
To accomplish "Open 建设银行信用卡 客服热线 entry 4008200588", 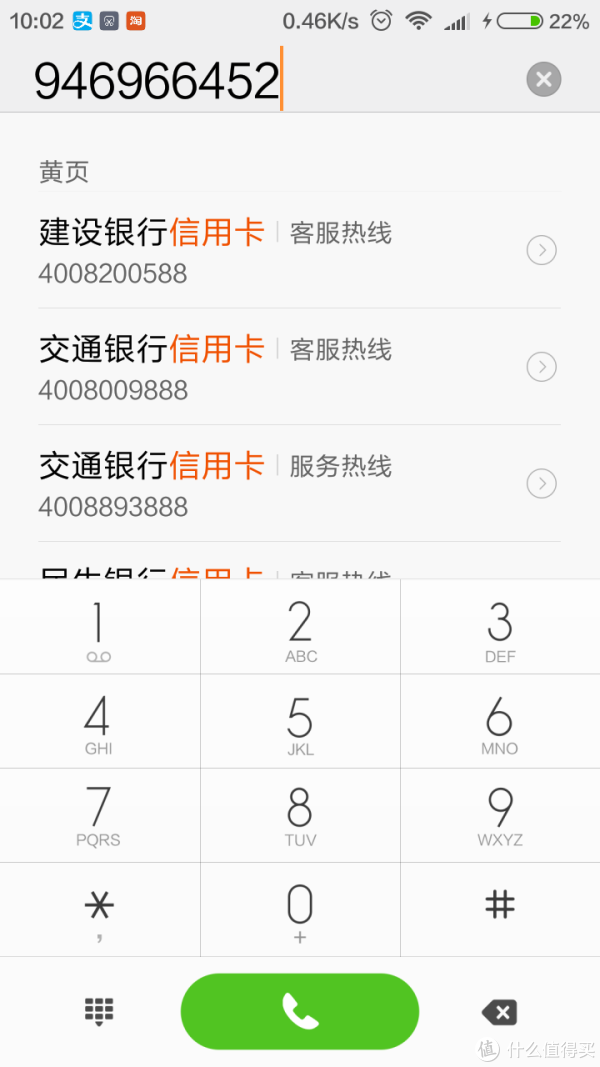I will pos(299,250).
